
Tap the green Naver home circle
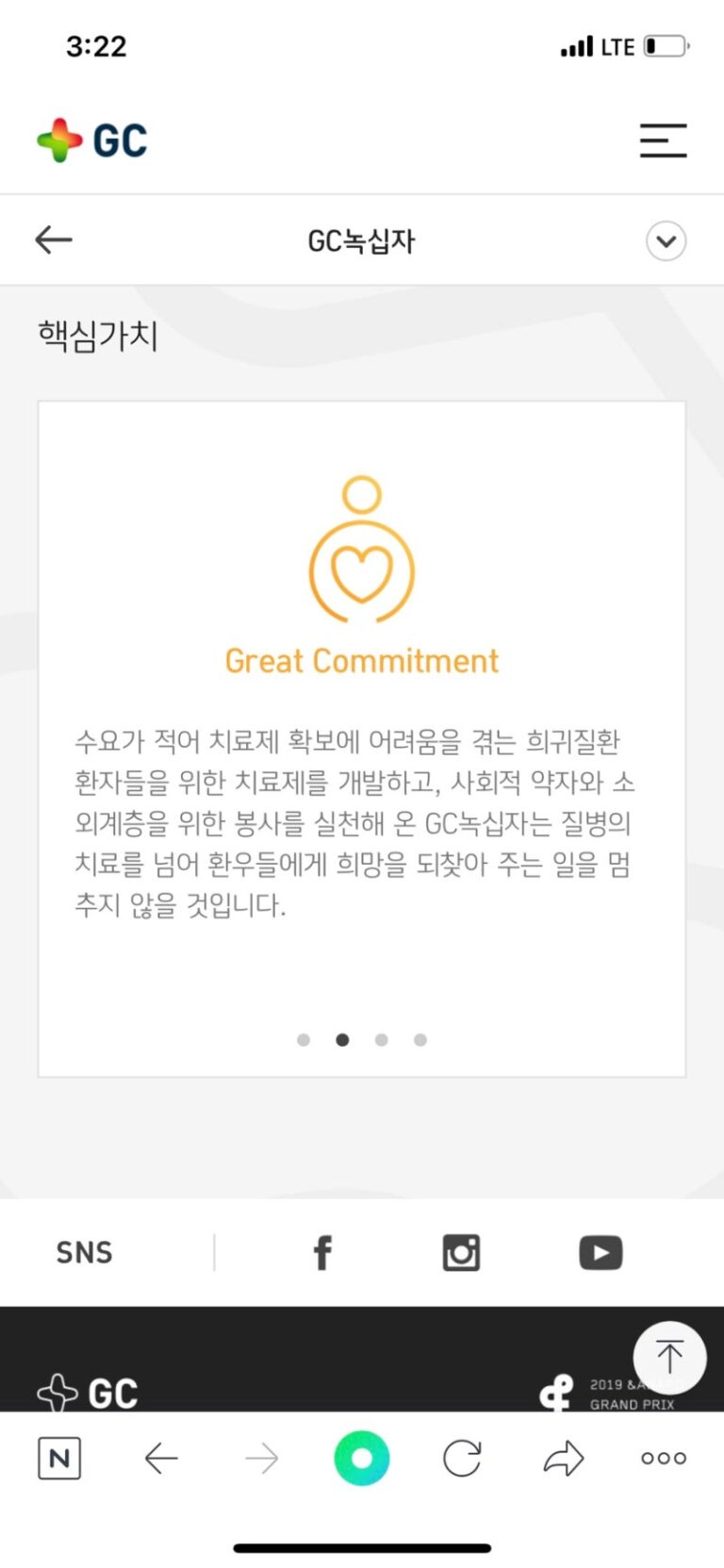[362, 1458]
